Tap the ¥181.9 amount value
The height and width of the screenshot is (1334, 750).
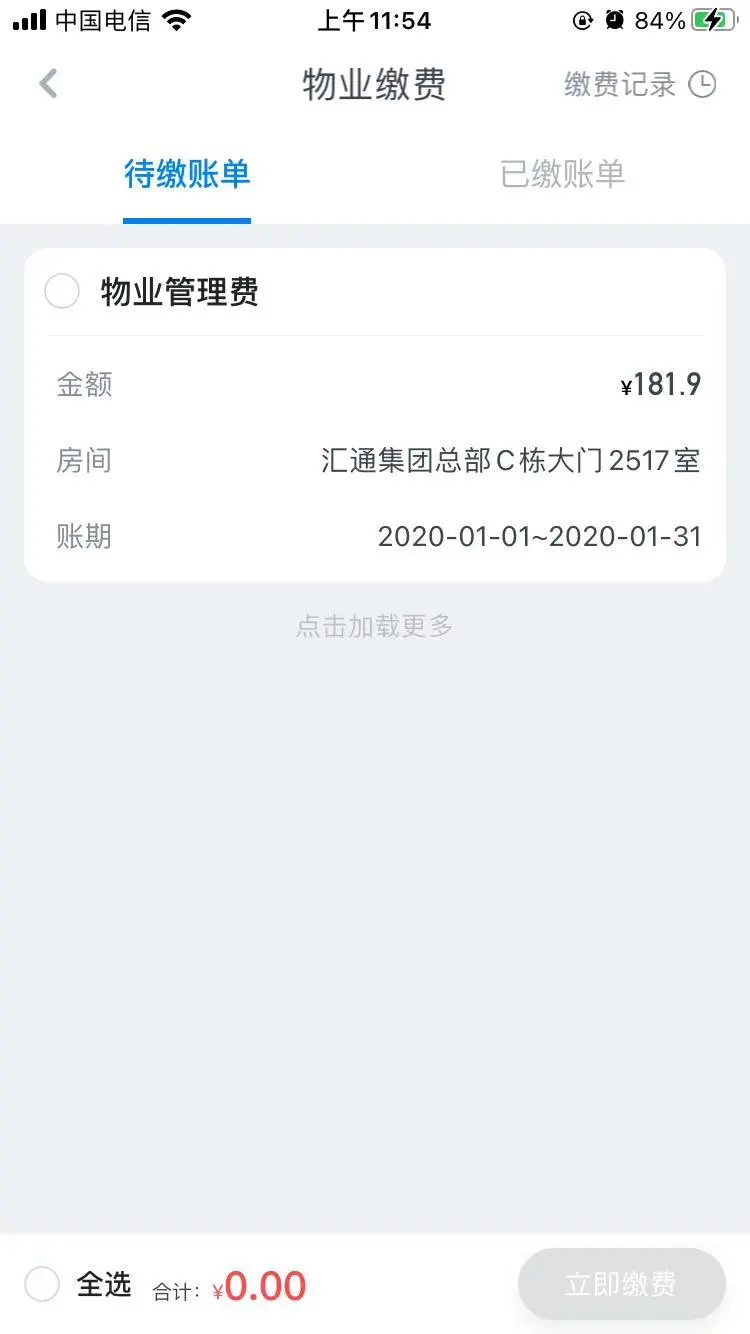click(x=660, y=384)
